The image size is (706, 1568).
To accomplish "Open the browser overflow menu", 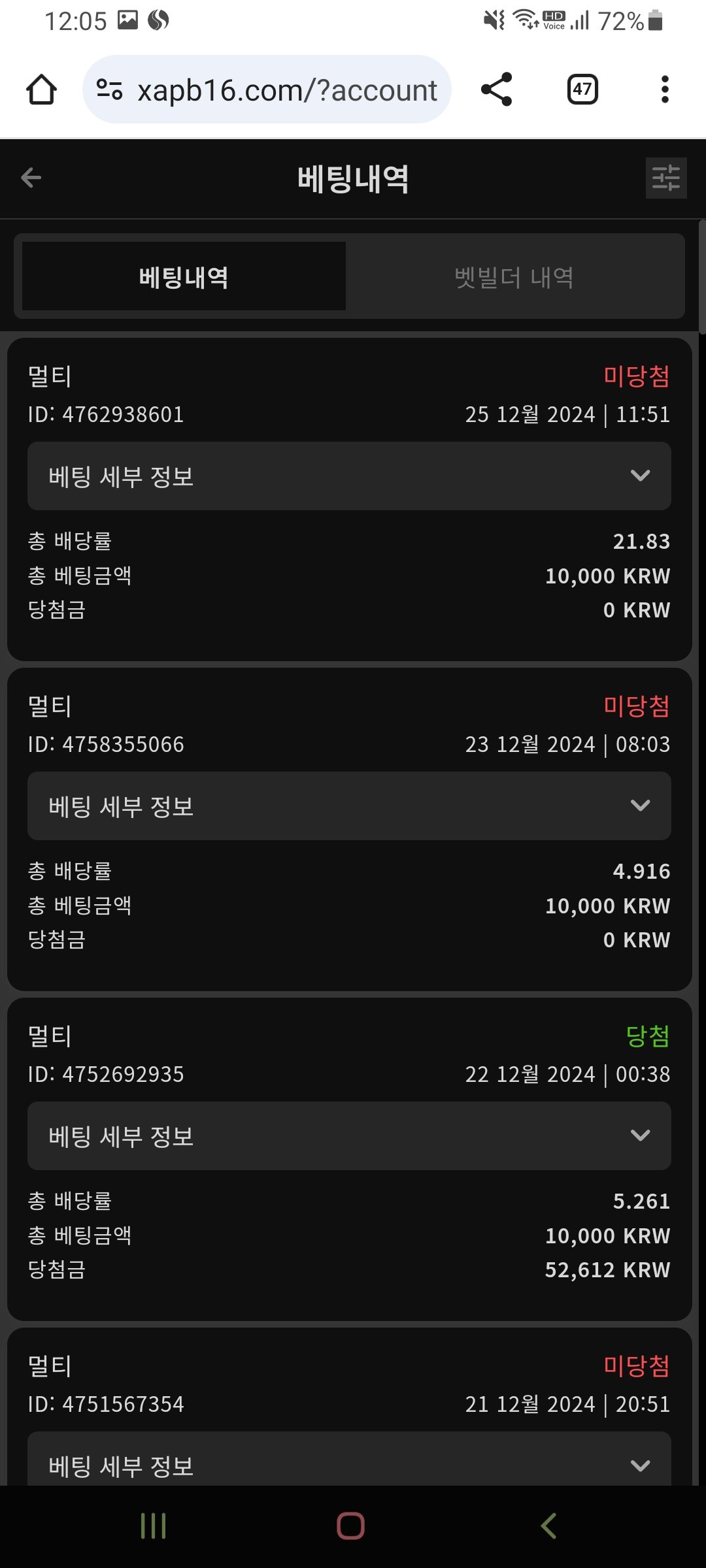I will [665, 90].
